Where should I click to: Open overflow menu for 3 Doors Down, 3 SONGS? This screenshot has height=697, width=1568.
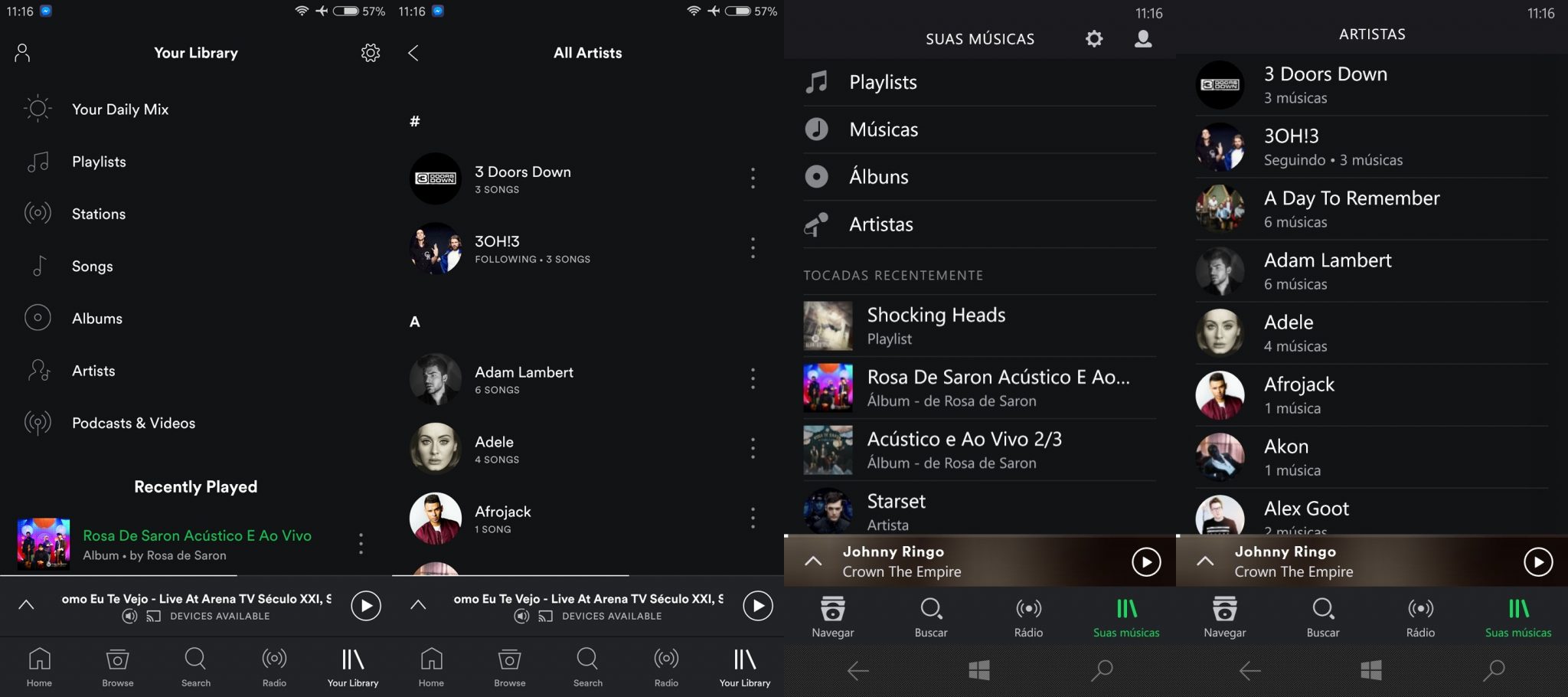click(x=753, y=178)
